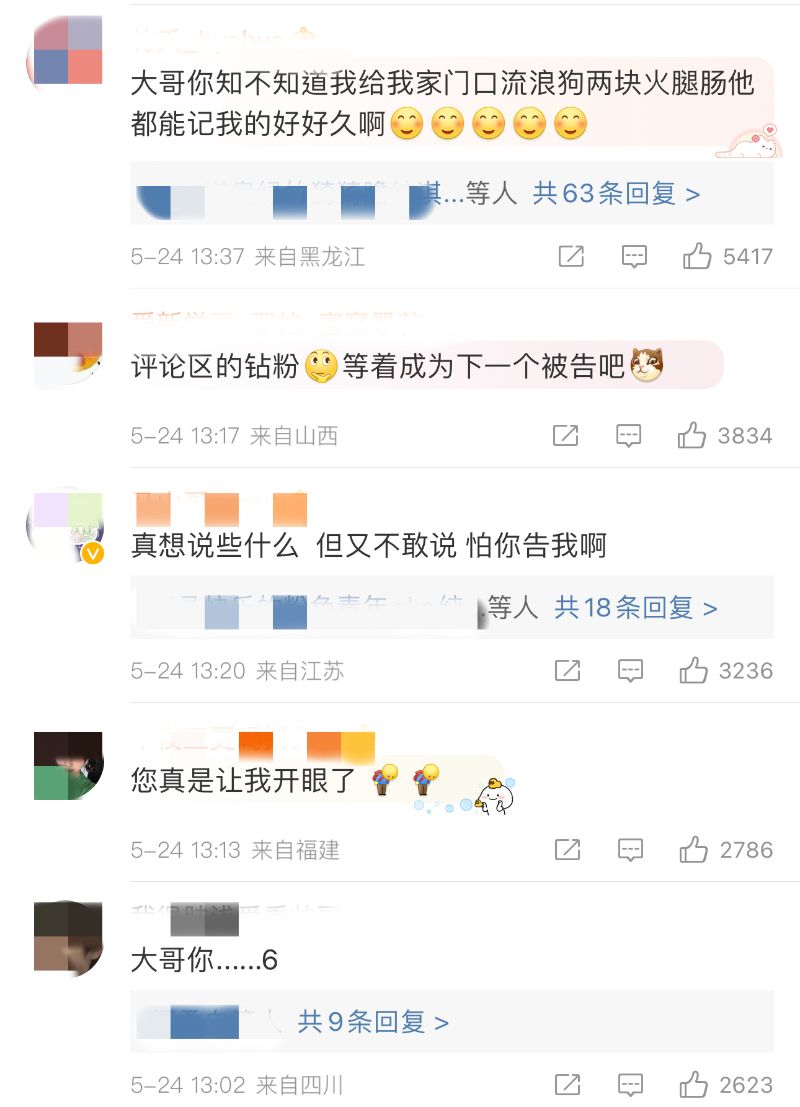Share the comment from 江苏
The height and width of the screenshot is (1107, 800).
click(x=567, y=670)
